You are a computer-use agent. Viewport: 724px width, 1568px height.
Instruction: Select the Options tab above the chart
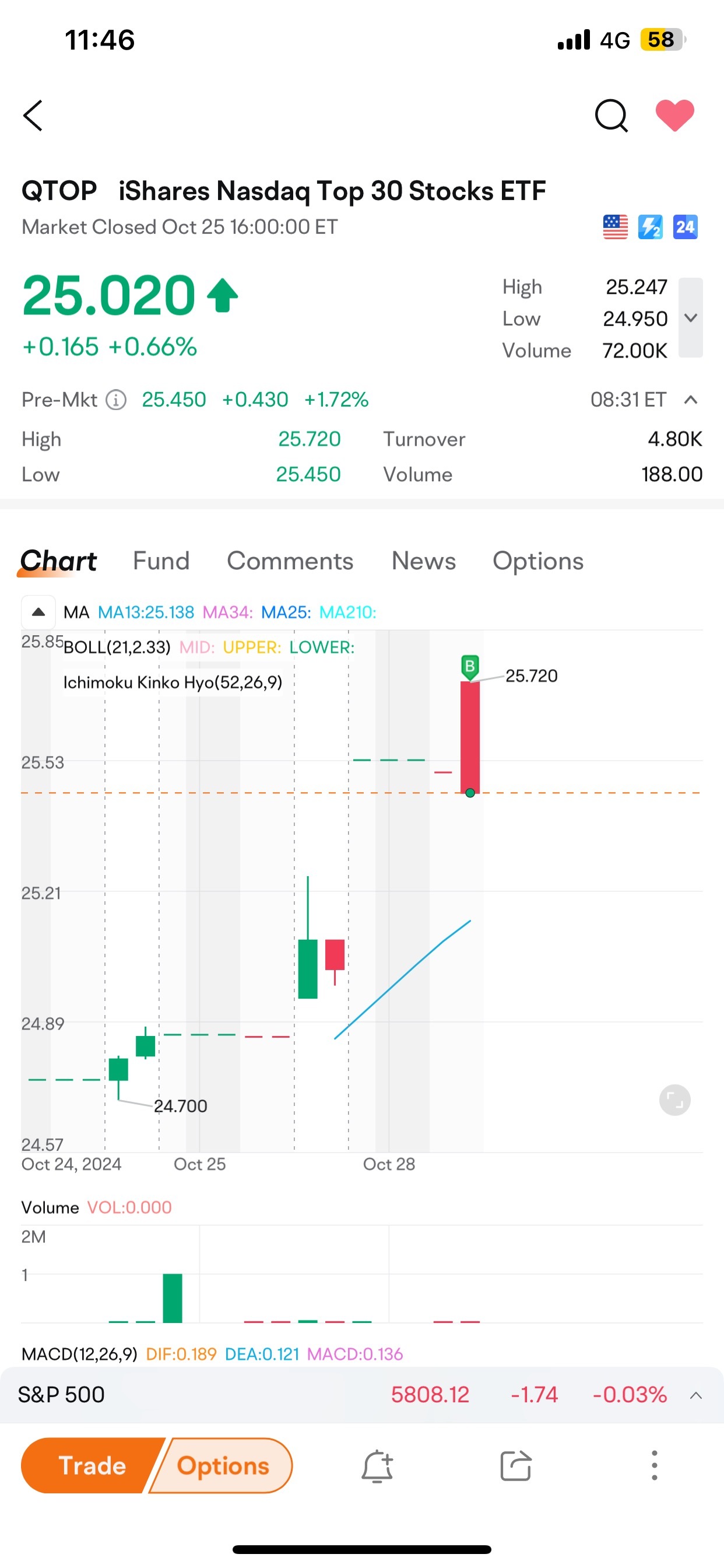[x=538, y=561]
